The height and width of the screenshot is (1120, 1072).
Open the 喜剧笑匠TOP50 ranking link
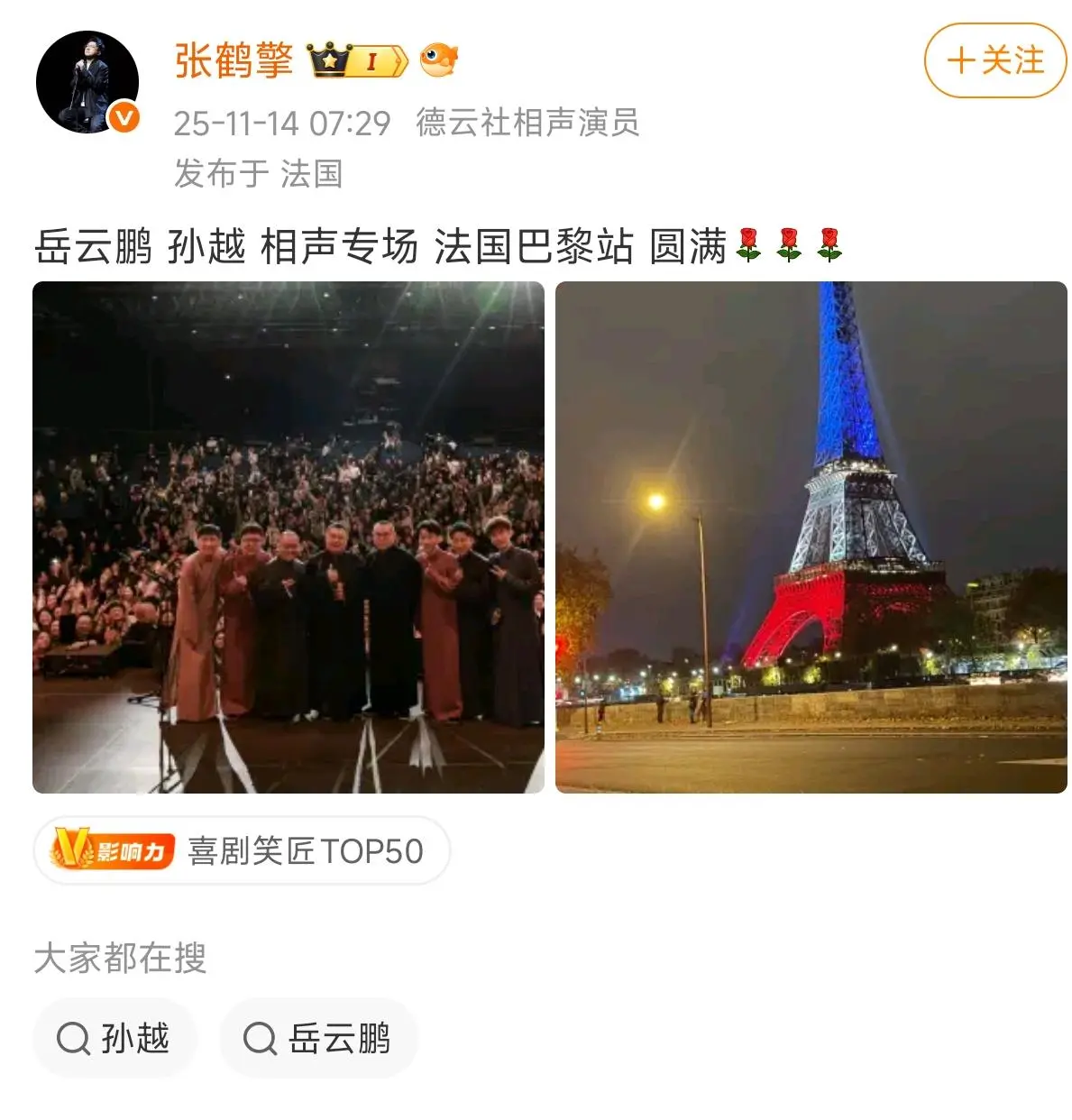click(306, 849)
